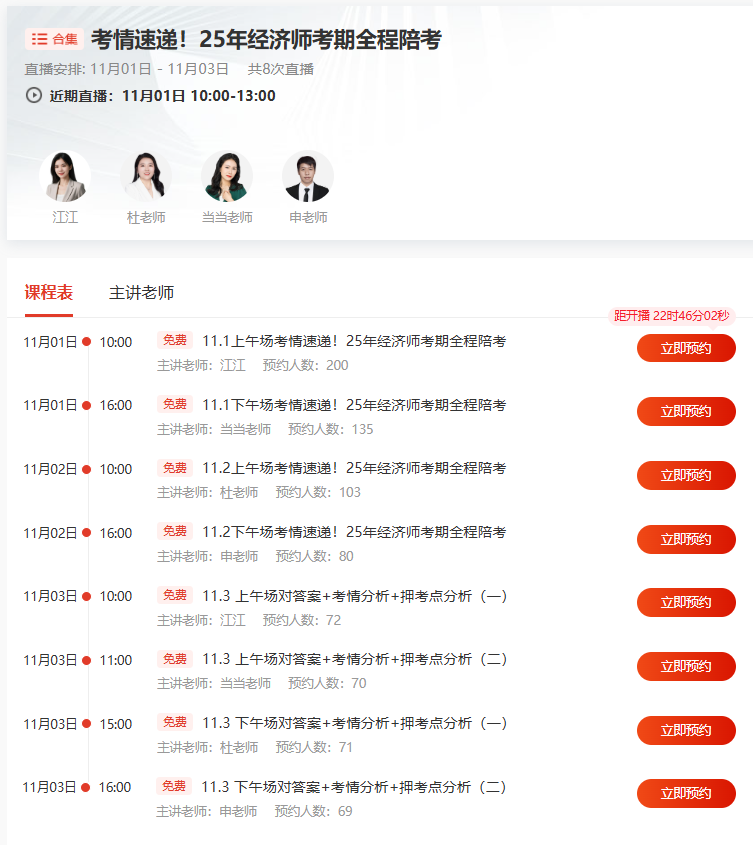Viewport: 753px width, 845px height.
Task: View 申老师's profile
Action: 307,177
